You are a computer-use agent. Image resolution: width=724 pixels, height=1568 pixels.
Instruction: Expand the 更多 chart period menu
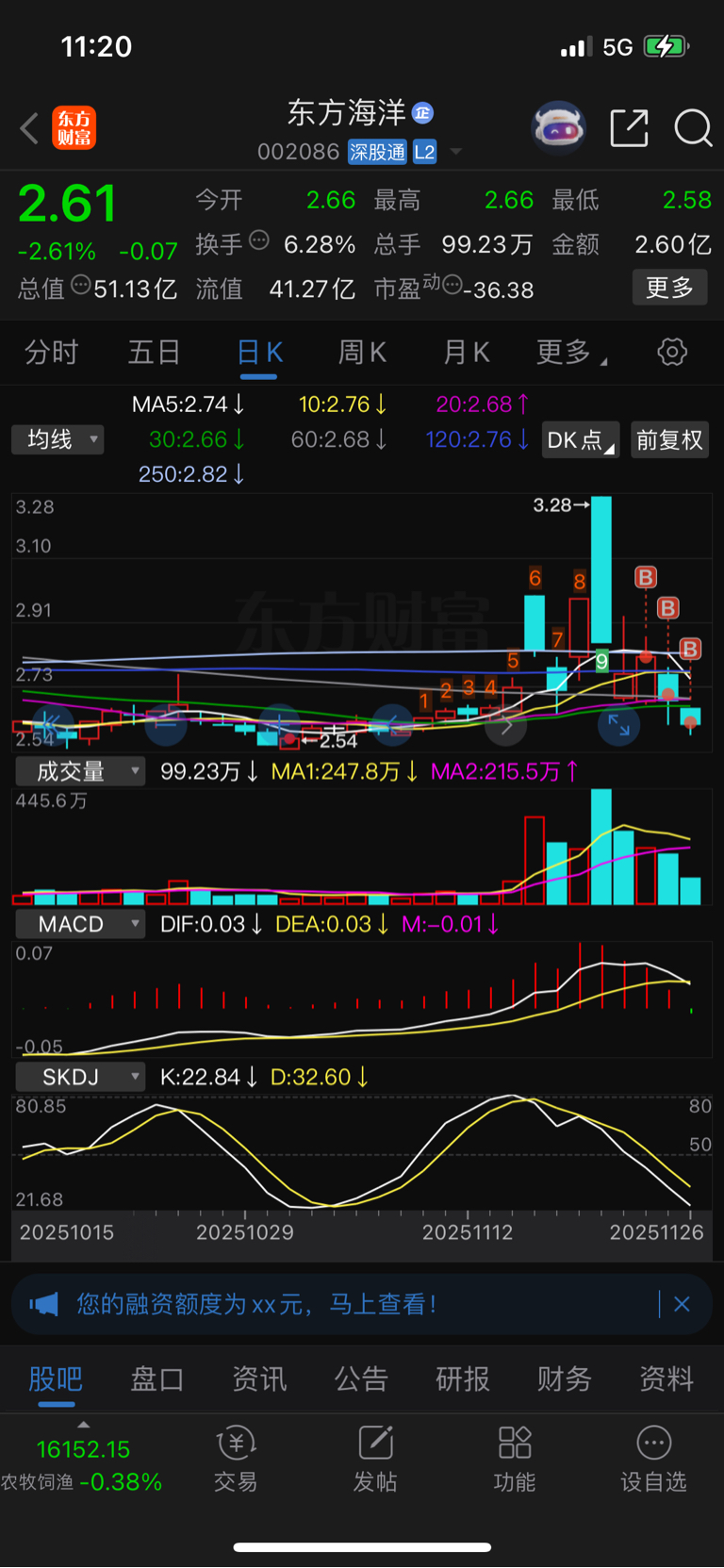[570, 353]
